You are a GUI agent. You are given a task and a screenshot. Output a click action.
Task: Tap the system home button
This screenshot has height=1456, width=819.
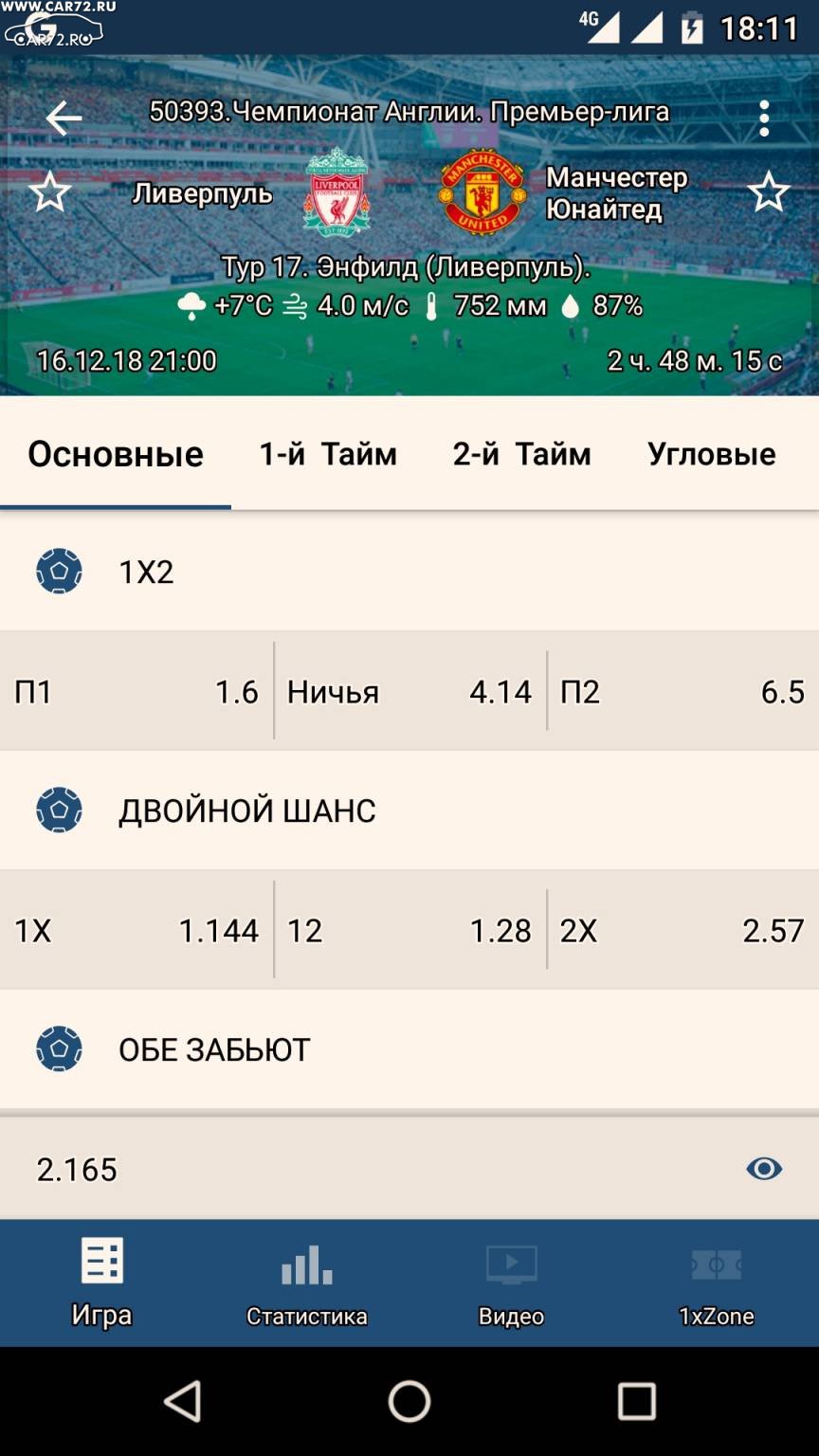(409, 1401)
